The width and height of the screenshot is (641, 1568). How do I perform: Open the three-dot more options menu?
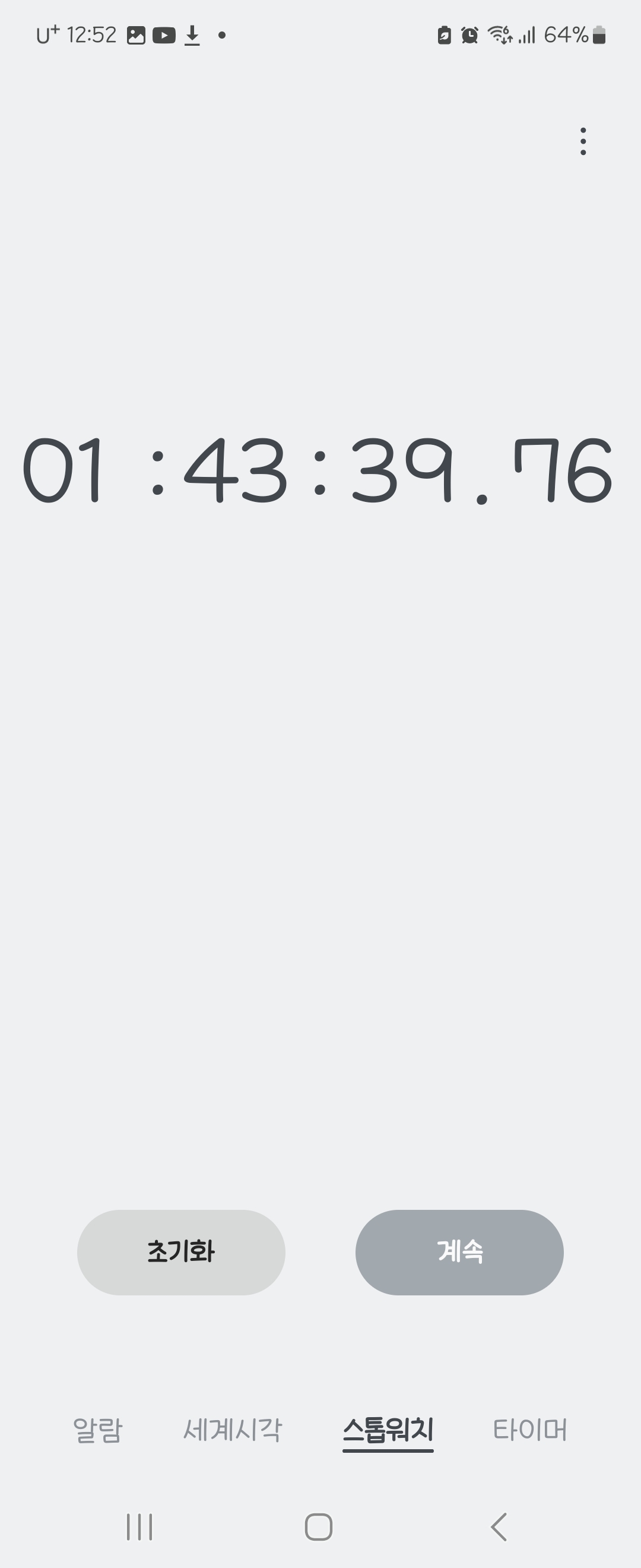(583, 141)
